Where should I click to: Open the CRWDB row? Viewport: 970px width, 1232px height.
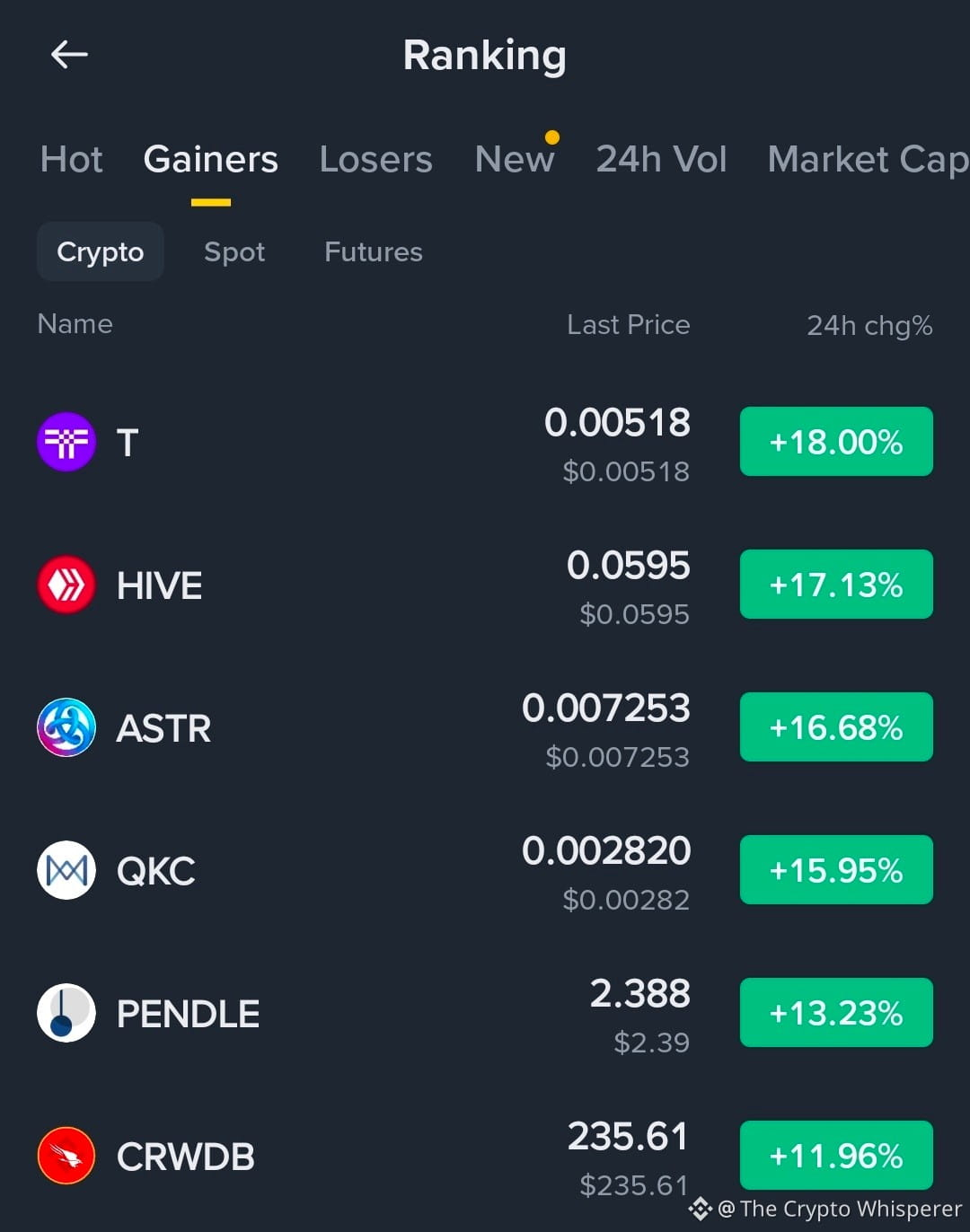click(485, 1156)
